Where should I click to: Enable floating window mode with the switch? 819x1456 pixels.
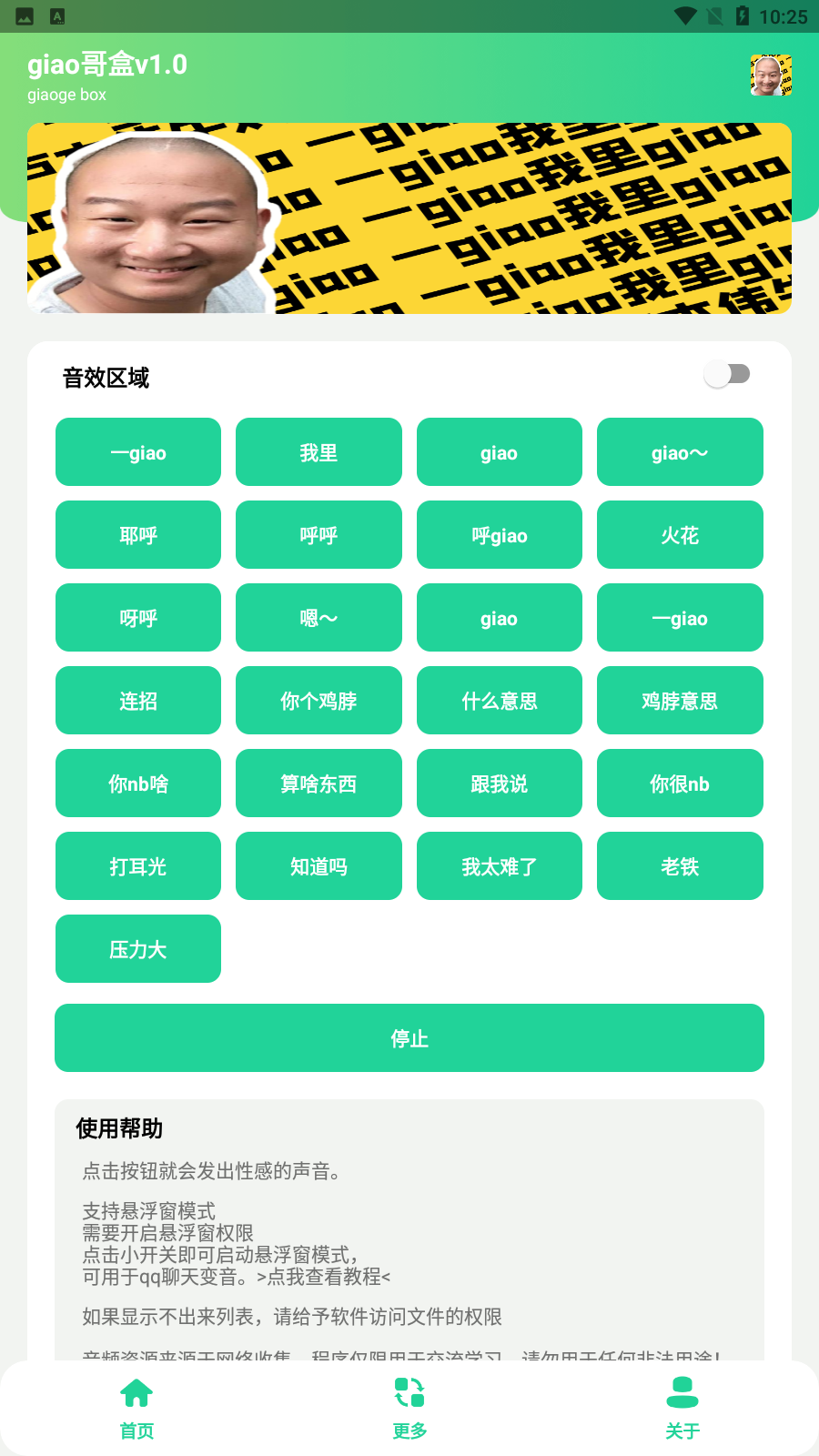728,373
